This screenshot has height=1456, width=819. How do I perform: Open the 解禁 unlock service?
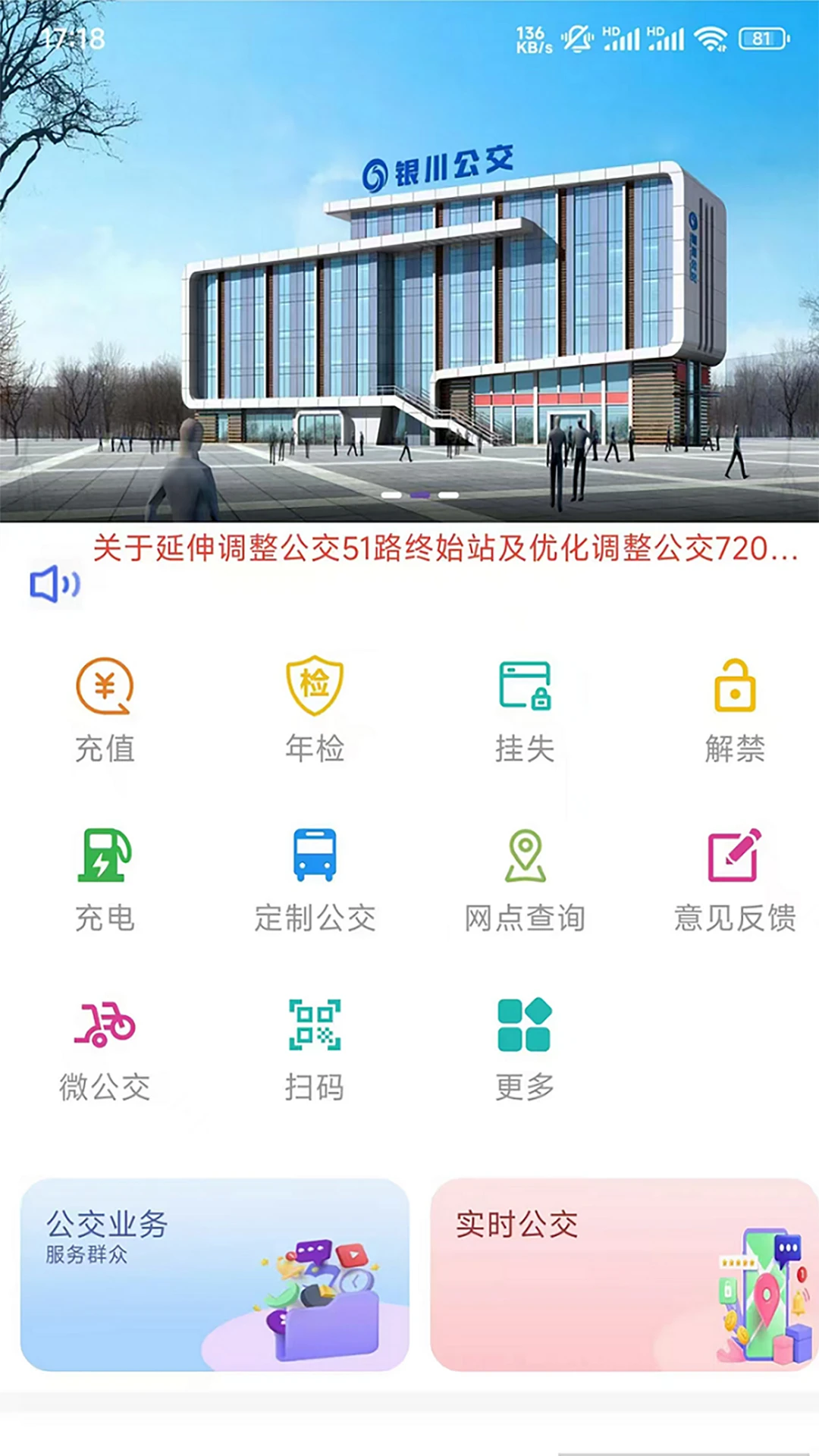(x=734, y=709)
